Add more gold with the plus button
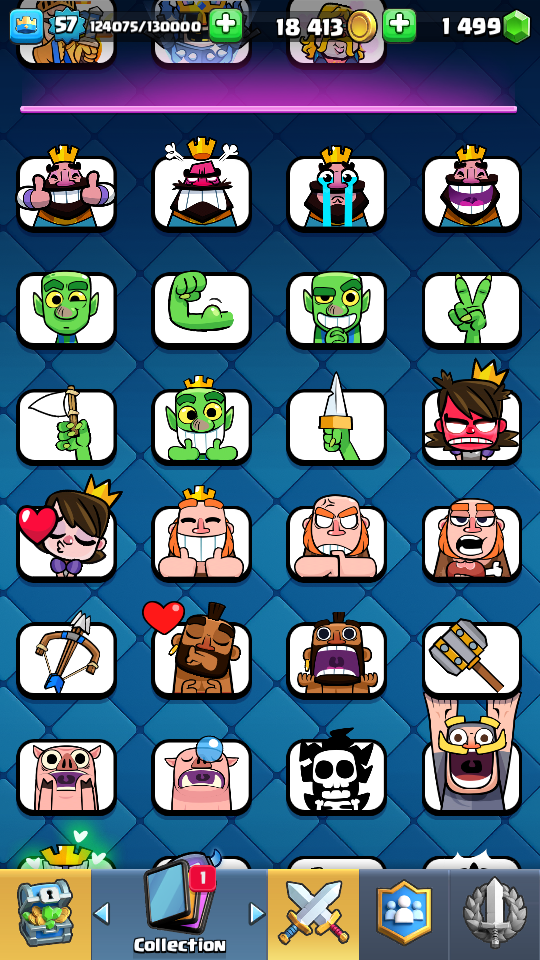 [399, 26]
